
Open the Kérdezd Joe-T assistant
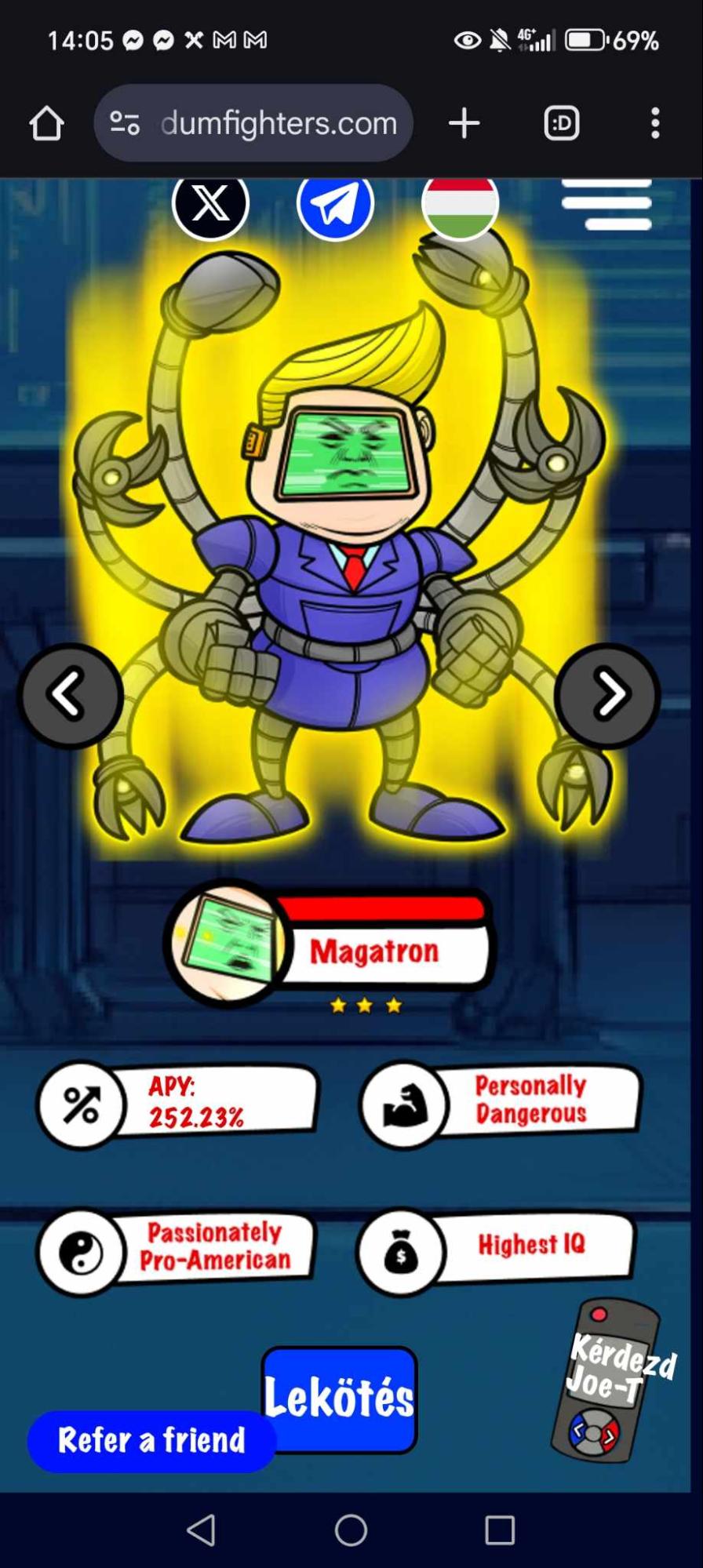(609, 1380)
